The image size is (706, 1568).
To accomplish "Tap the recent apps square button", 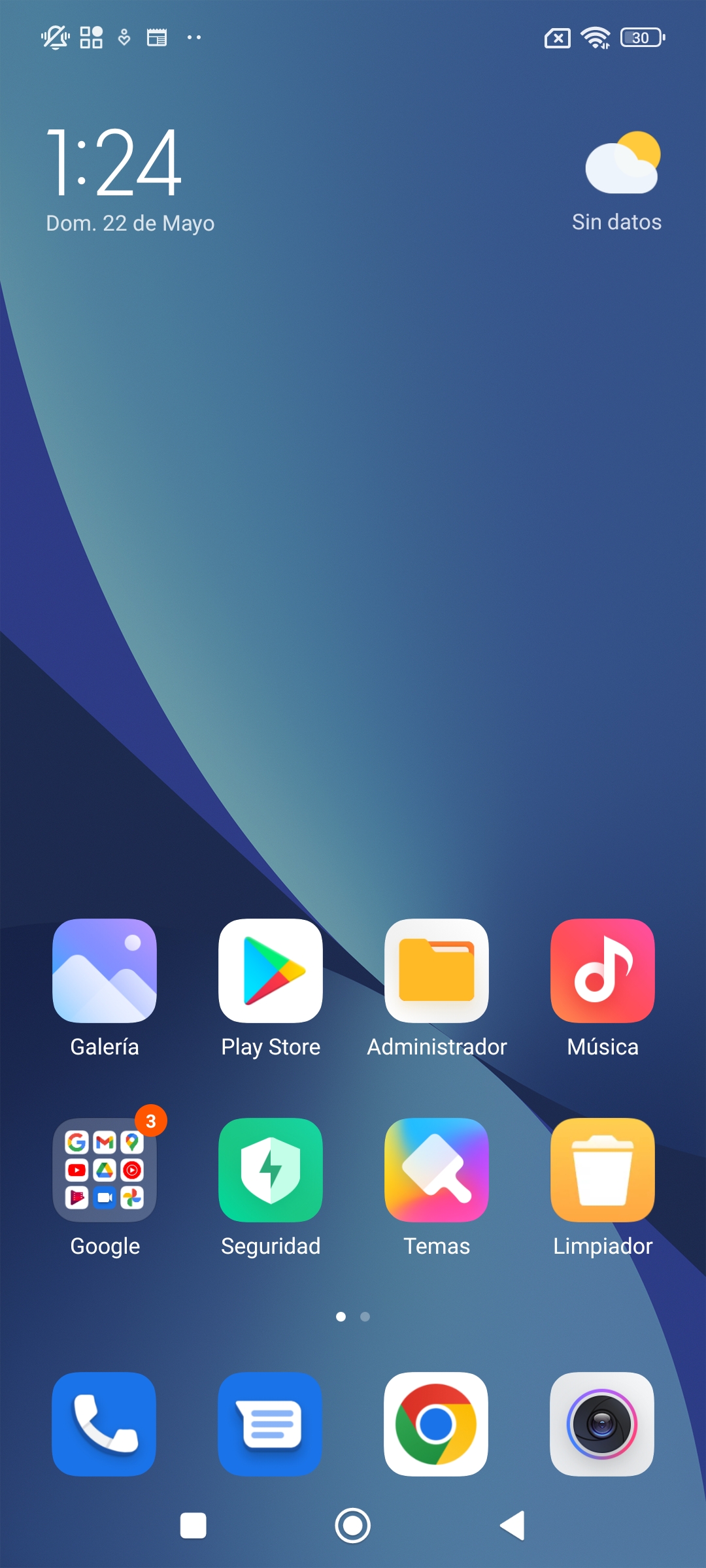I will click(x=193, y=1526).
